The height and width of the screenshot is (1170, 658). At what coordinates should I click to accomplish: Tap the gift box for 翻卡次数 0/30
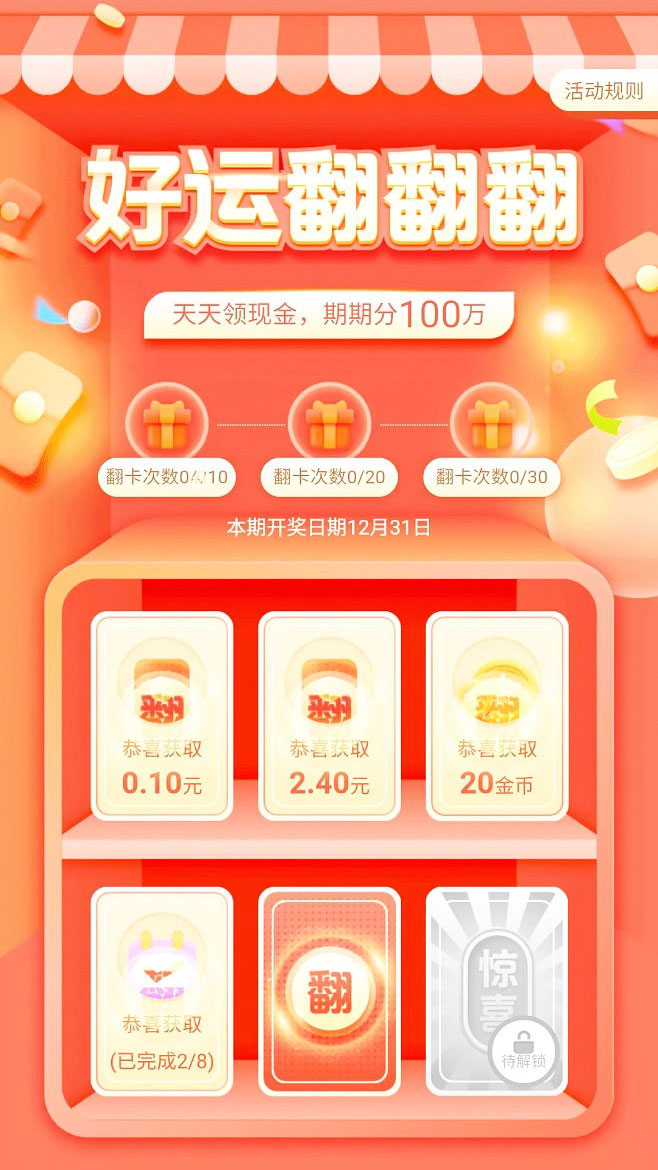490,423
